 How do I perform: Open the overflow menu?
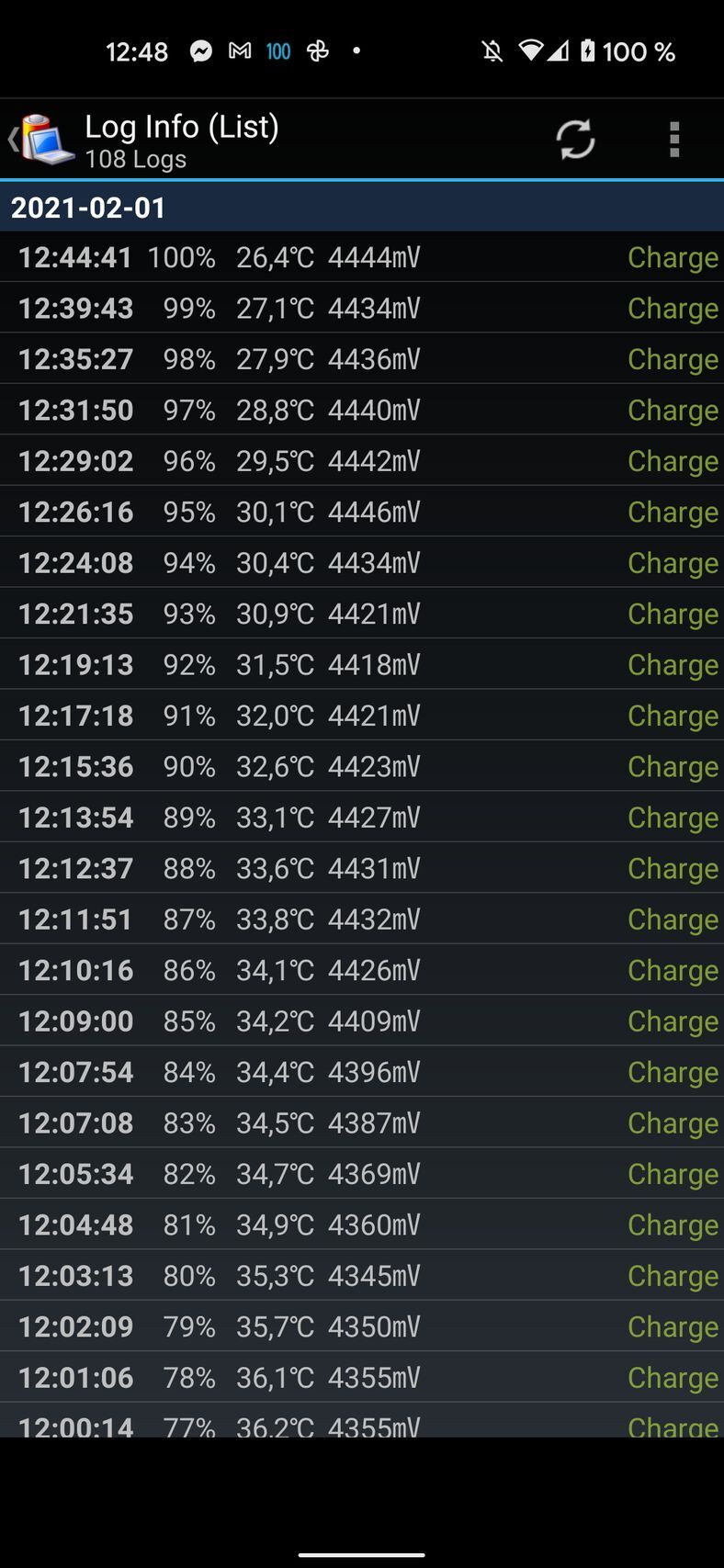pyautogui.click(x=674, y=140)
